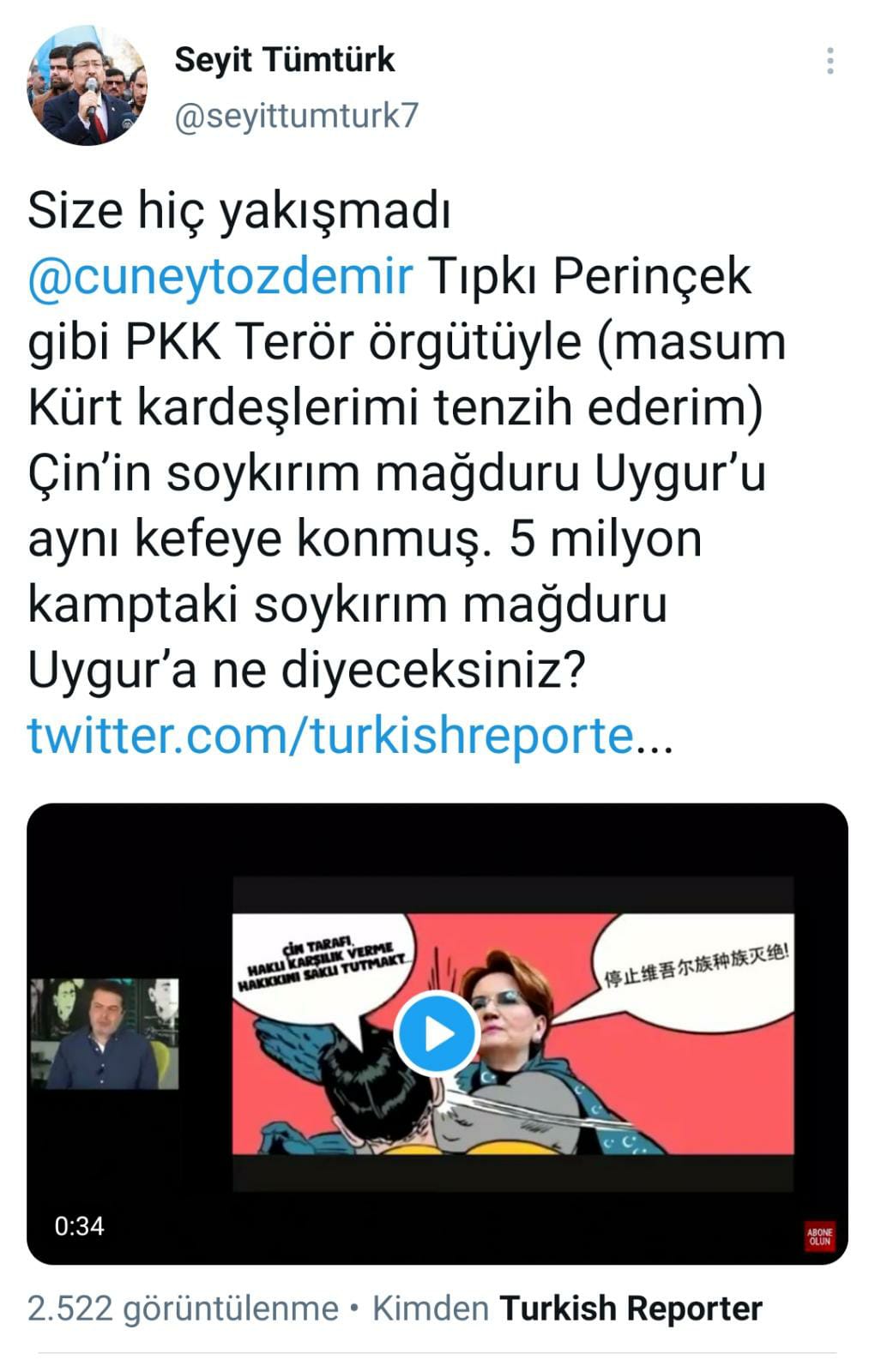Open the @cuneytozdemir mention

[x=220, y=276]
